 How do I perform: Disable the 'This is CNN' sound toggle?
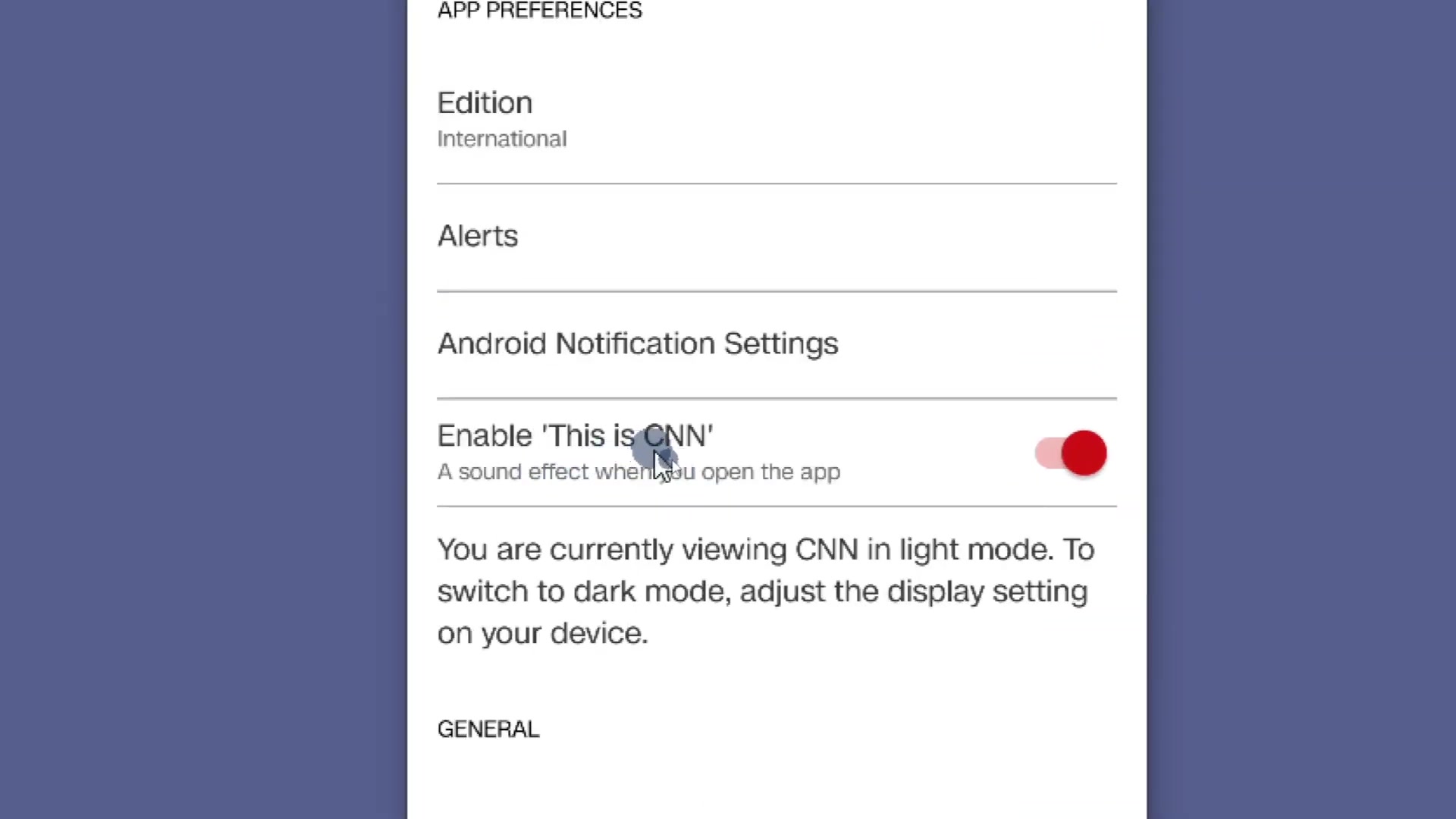tap(1070, 453)
